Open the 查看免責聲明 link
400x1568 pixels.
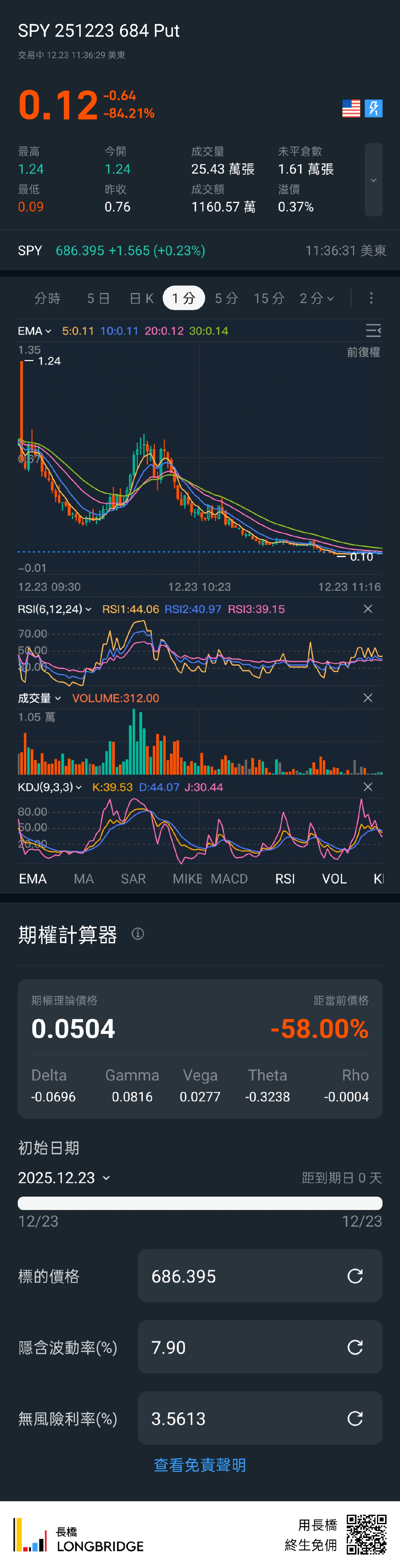pyautogui.click(x=200, y=1465)
